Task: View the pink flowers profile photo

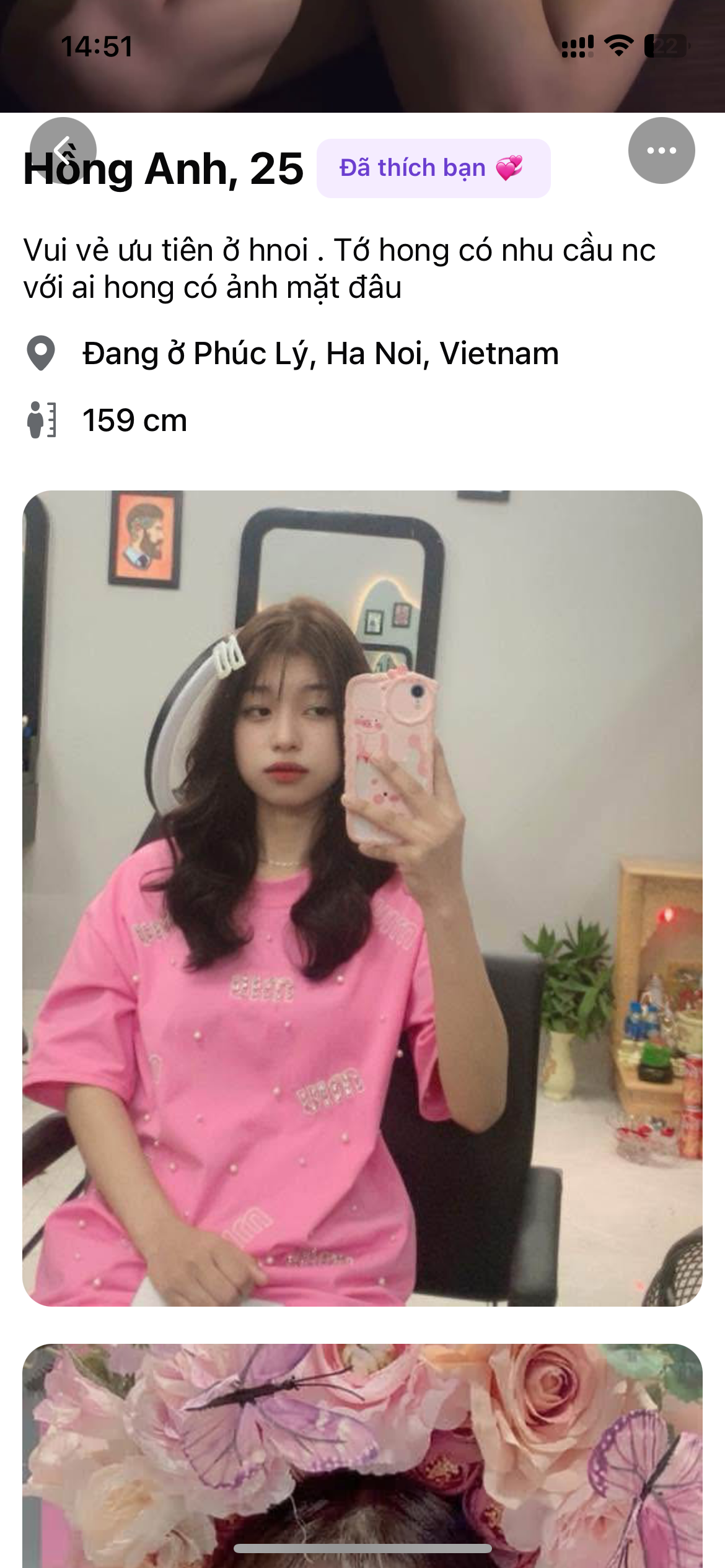Action: (362, 1455)
